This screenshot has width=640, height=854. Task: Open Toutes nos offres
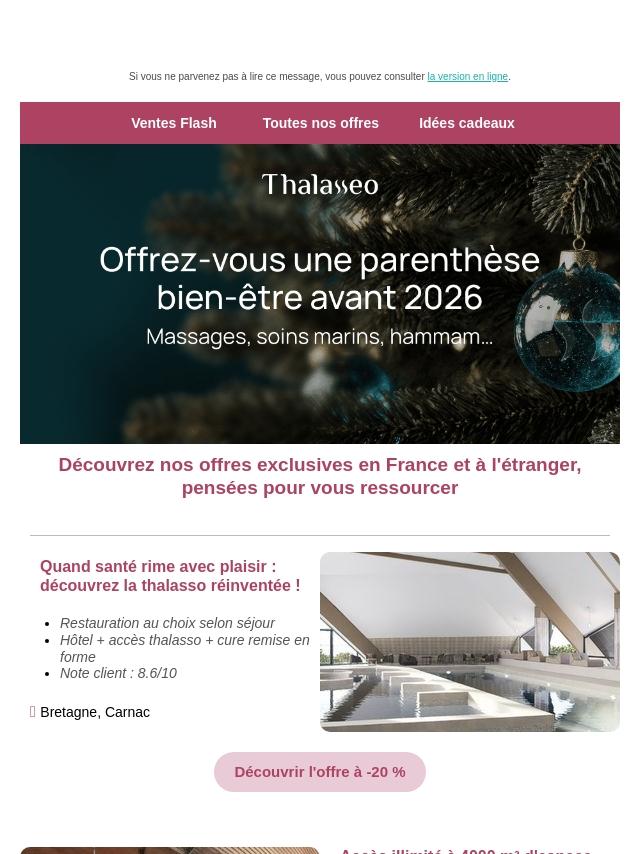(x=320, y=123)
